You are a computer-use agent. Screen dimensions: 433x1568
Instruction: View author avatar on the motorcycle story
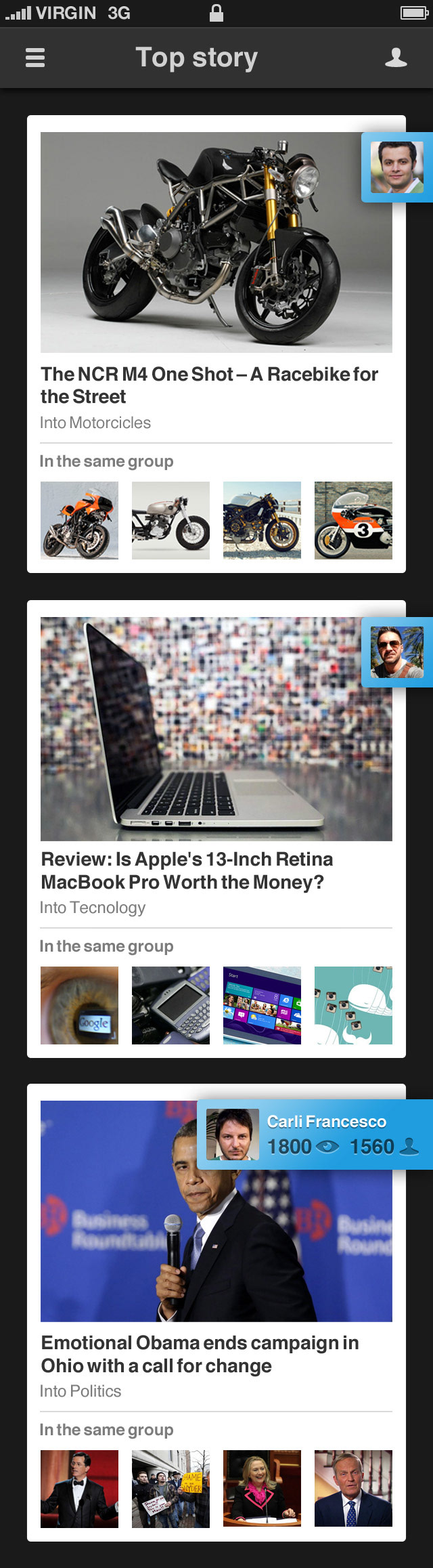click(x=396, y=167)
